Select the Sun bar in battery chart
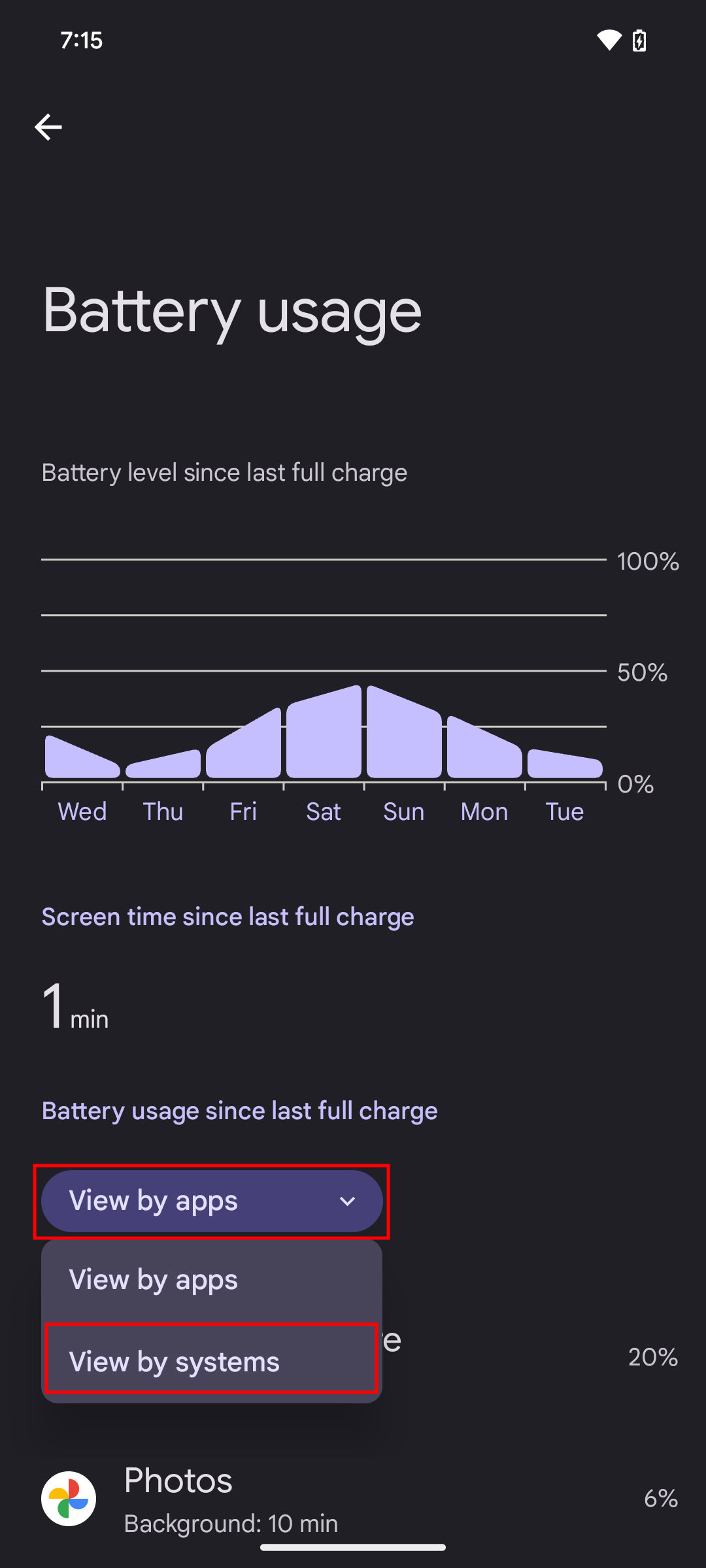The height and width of the screenshot is (1568, 706). point(404,733)
